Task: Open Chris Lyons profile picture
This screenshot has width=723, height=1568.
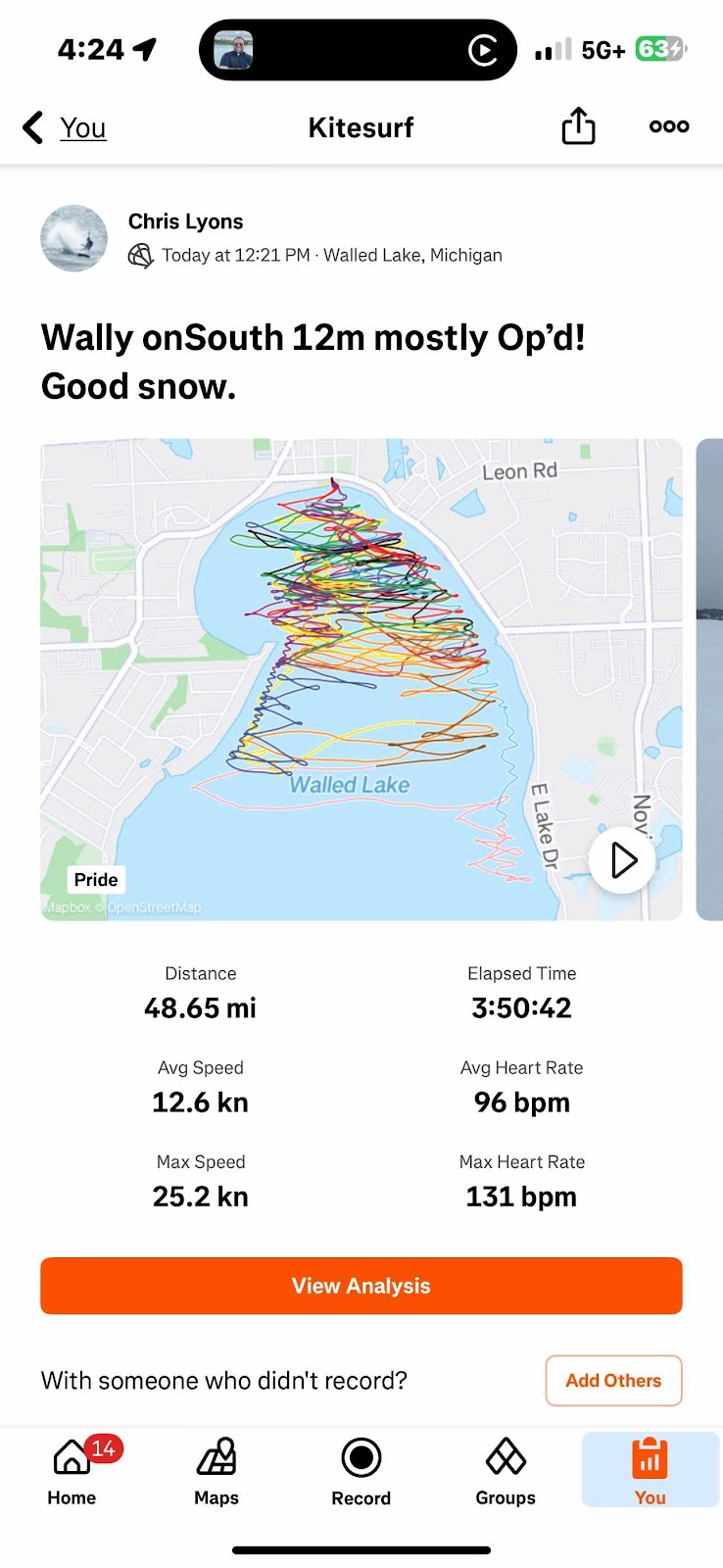Action: pyautogui.click(x=73, y=238)
